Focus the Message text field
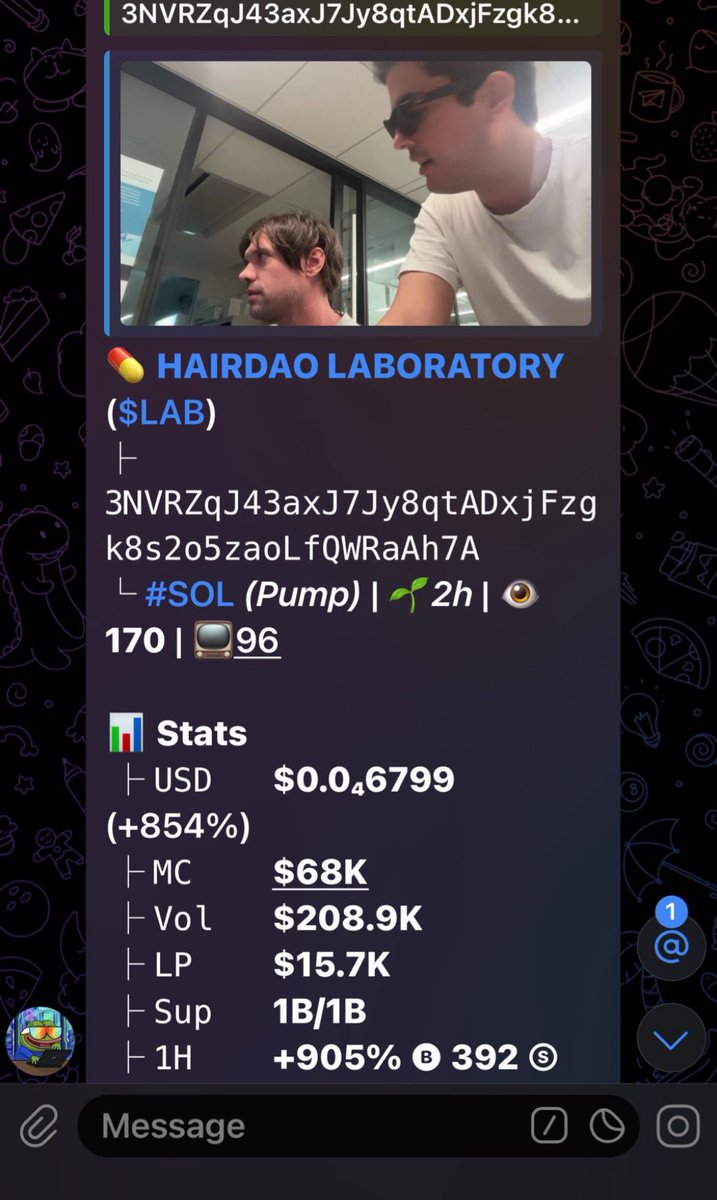Screen dimensions: 717x1200 [x=300, y=1127]
